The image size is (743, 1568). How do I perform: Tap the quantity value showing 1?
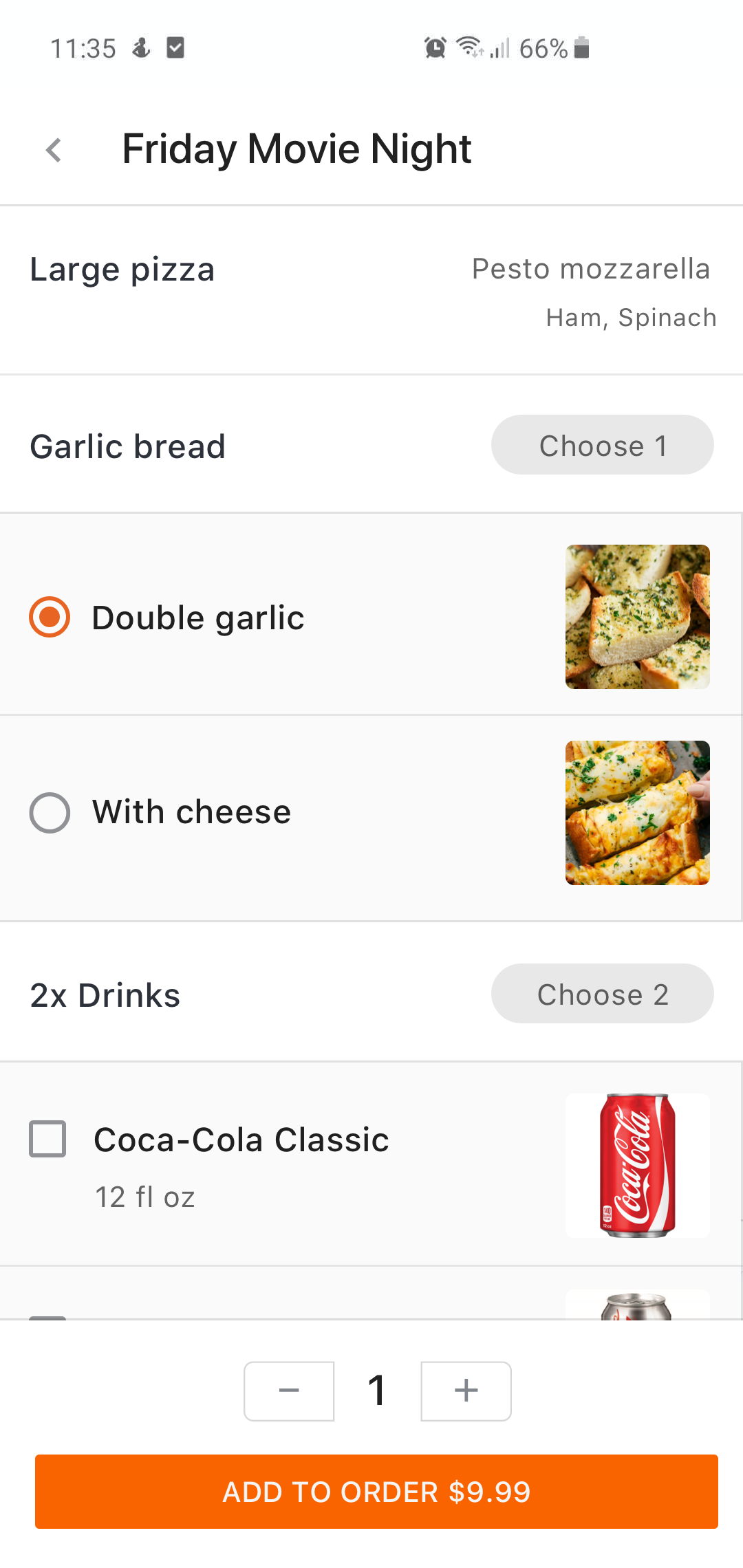(x=376, y=1391)
